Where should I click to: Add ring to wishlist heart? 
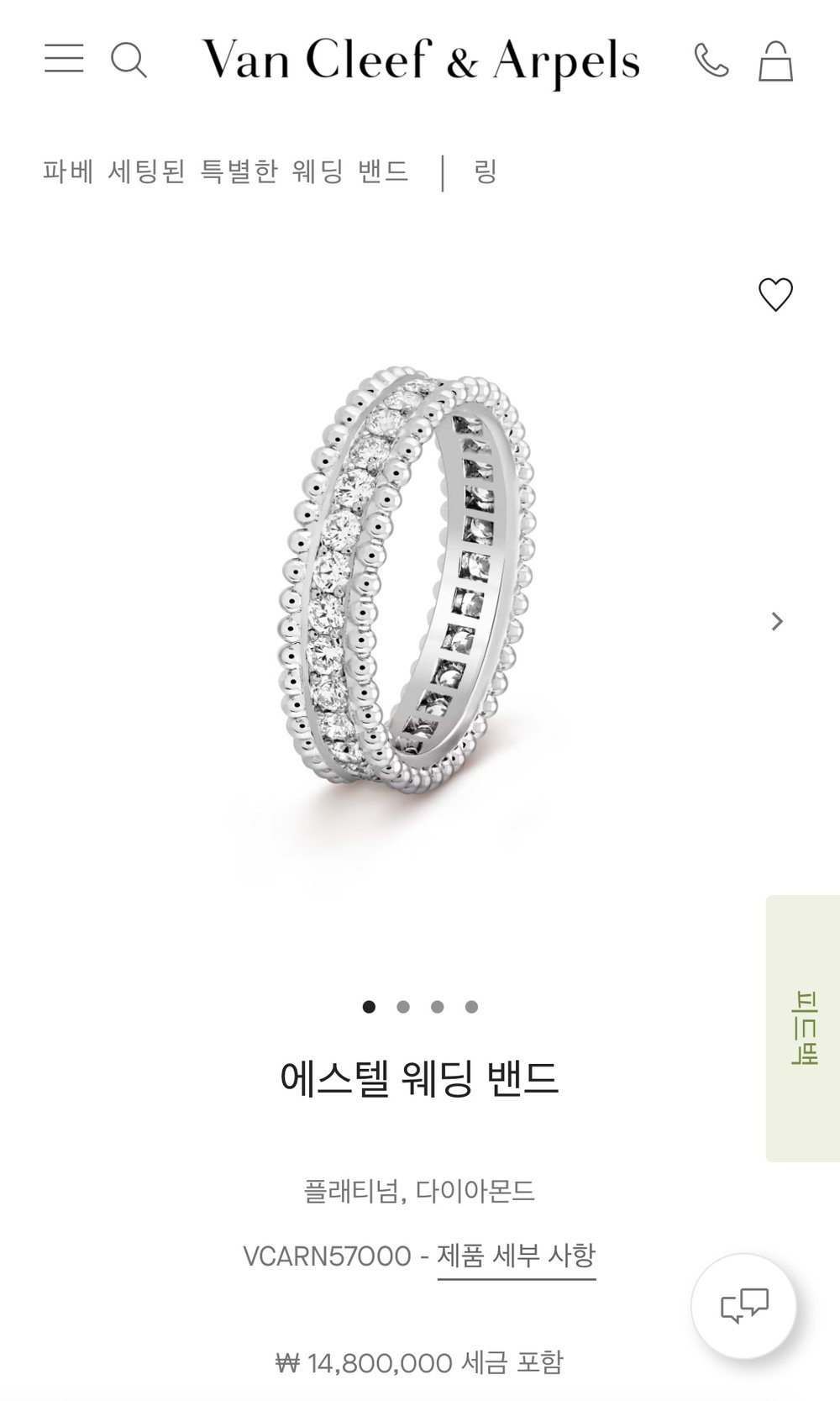(x=775, y=295)
